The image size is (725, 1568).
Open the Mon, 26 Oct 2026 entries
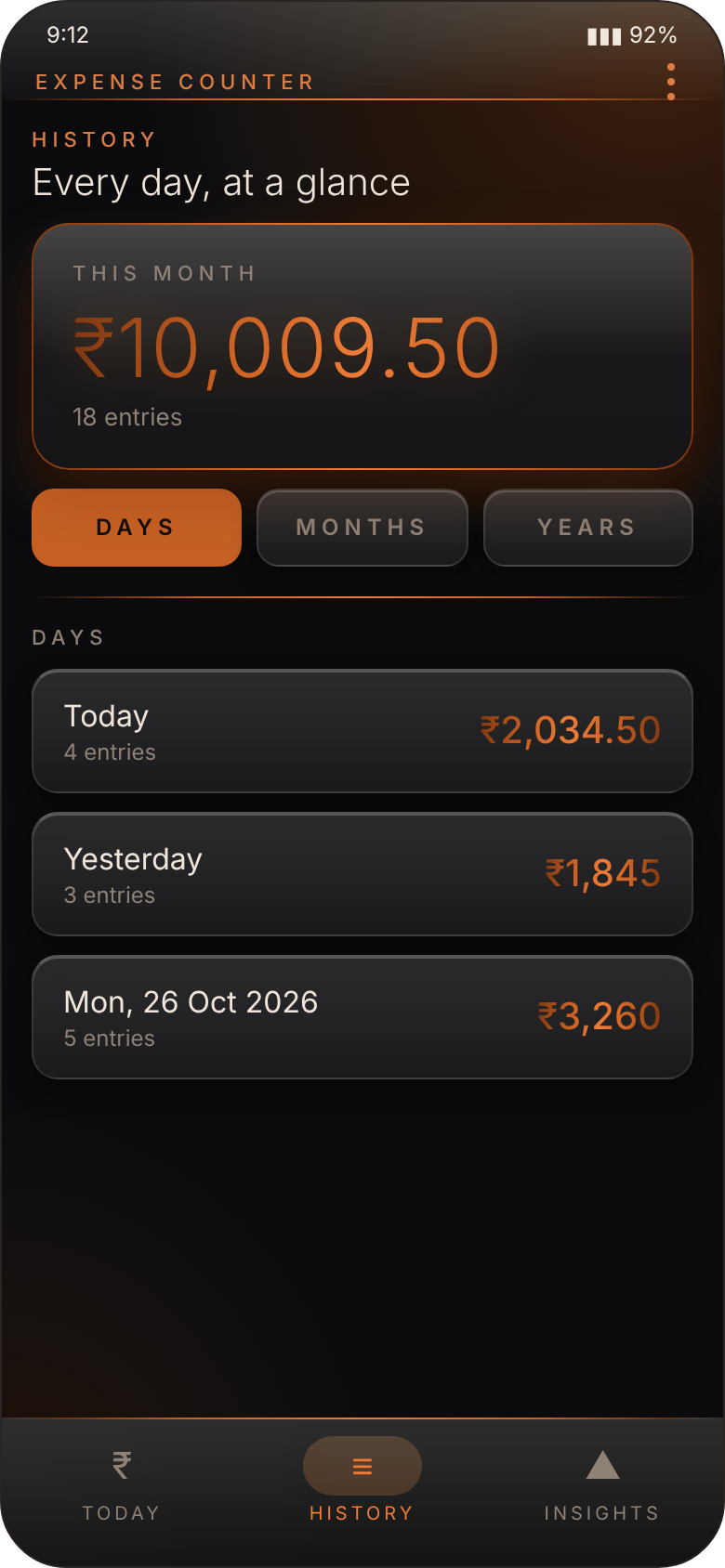click(362, 1017)
